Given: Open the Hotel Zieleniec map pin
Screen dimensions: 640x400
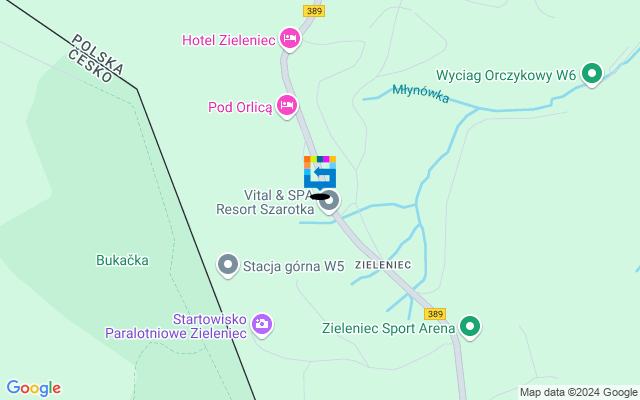Looking at the screenshot, I should 290,39.
